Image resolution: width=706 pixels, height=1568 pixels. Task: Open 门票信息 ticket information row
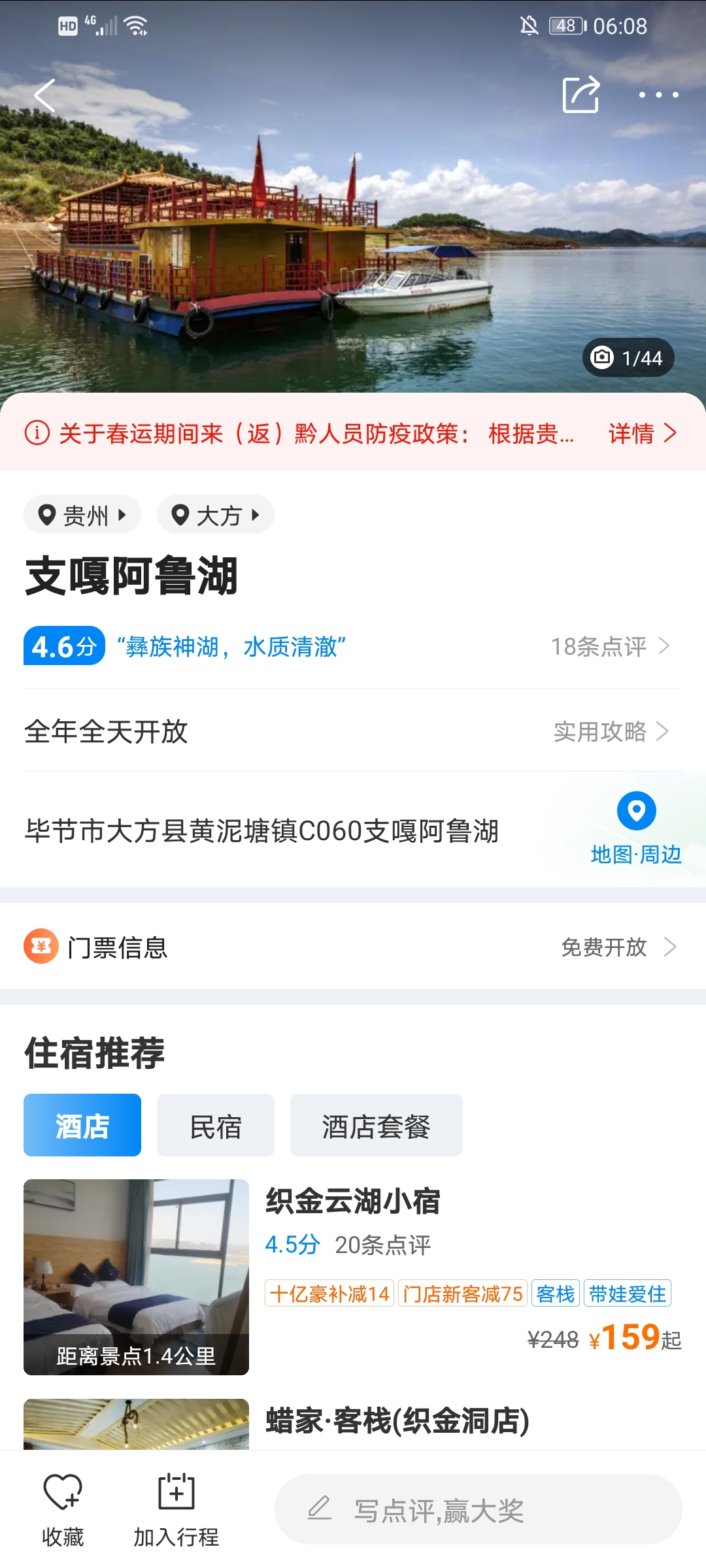(353, 947)
